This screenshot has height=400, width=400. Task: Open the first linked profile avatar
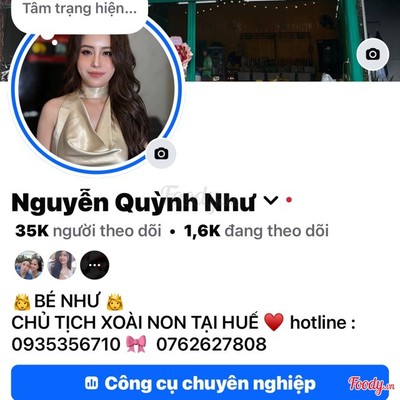tap(29, 265)
